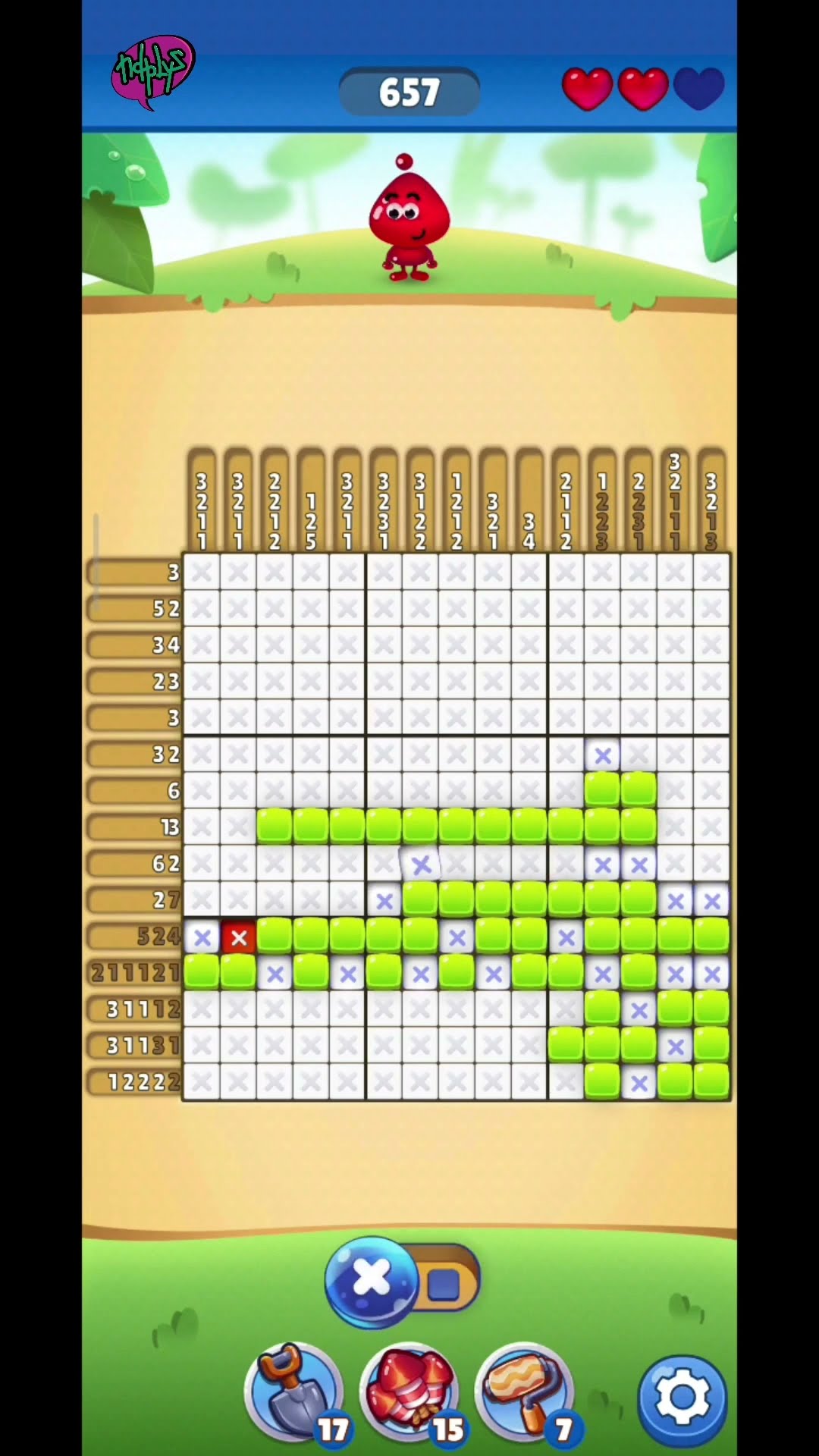
Task: Tap the last cell in row 6
Action: coord(711,755)
